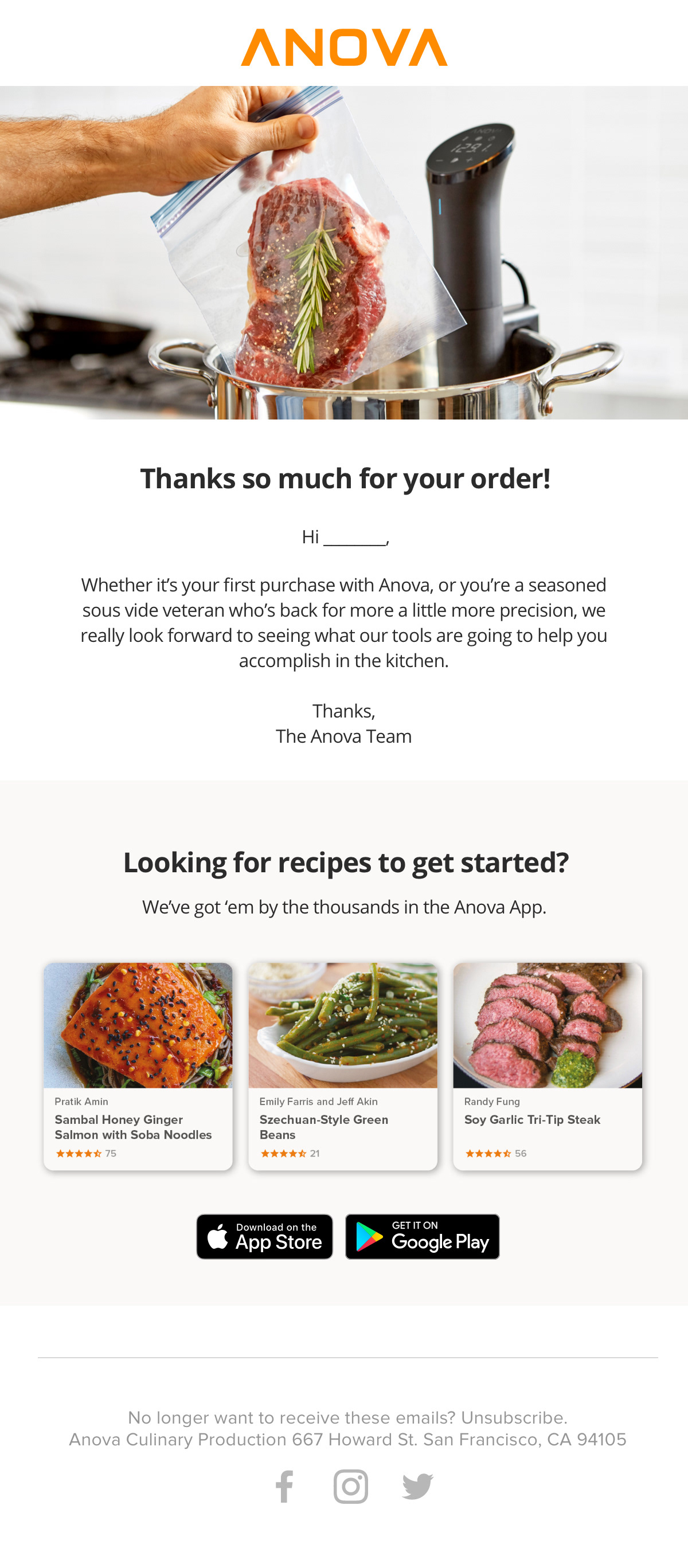Open Anova's Facebook page

point(284,1486)
